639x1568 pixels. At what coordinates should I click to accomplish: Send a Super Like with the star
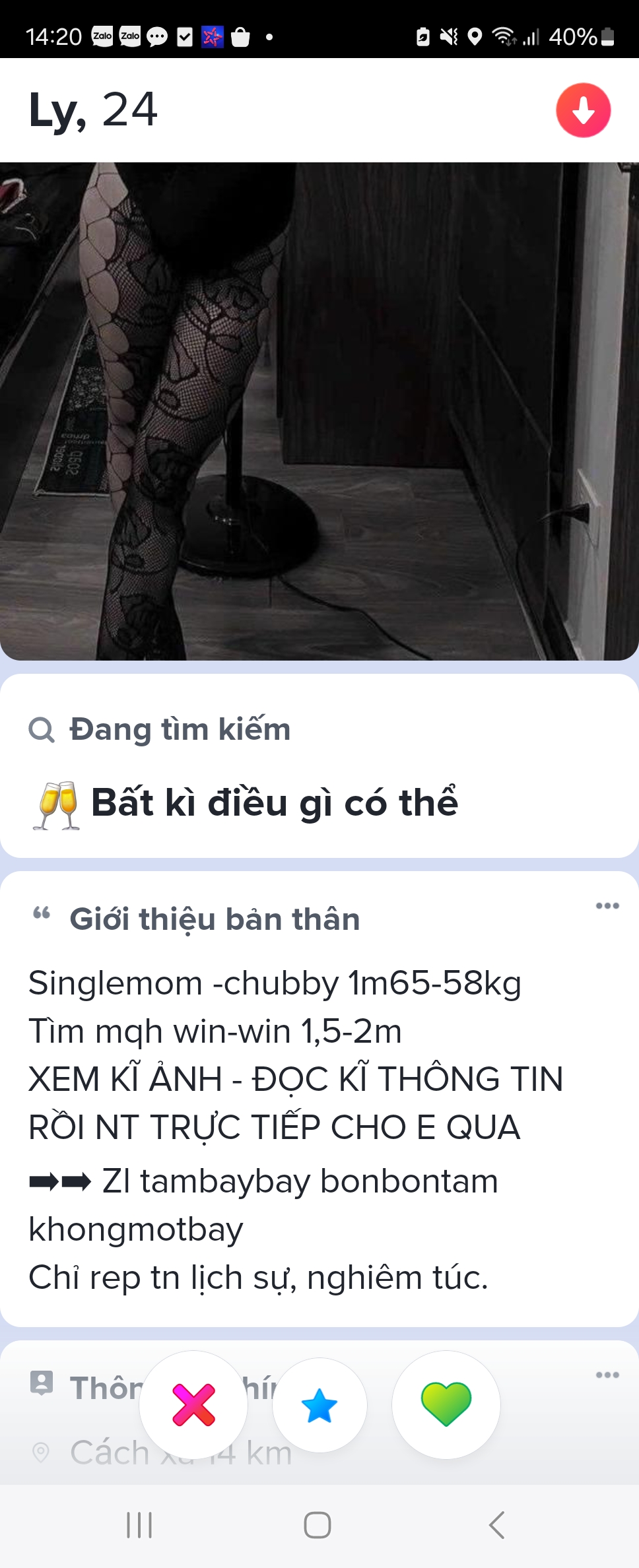(x=319, y=1404)
